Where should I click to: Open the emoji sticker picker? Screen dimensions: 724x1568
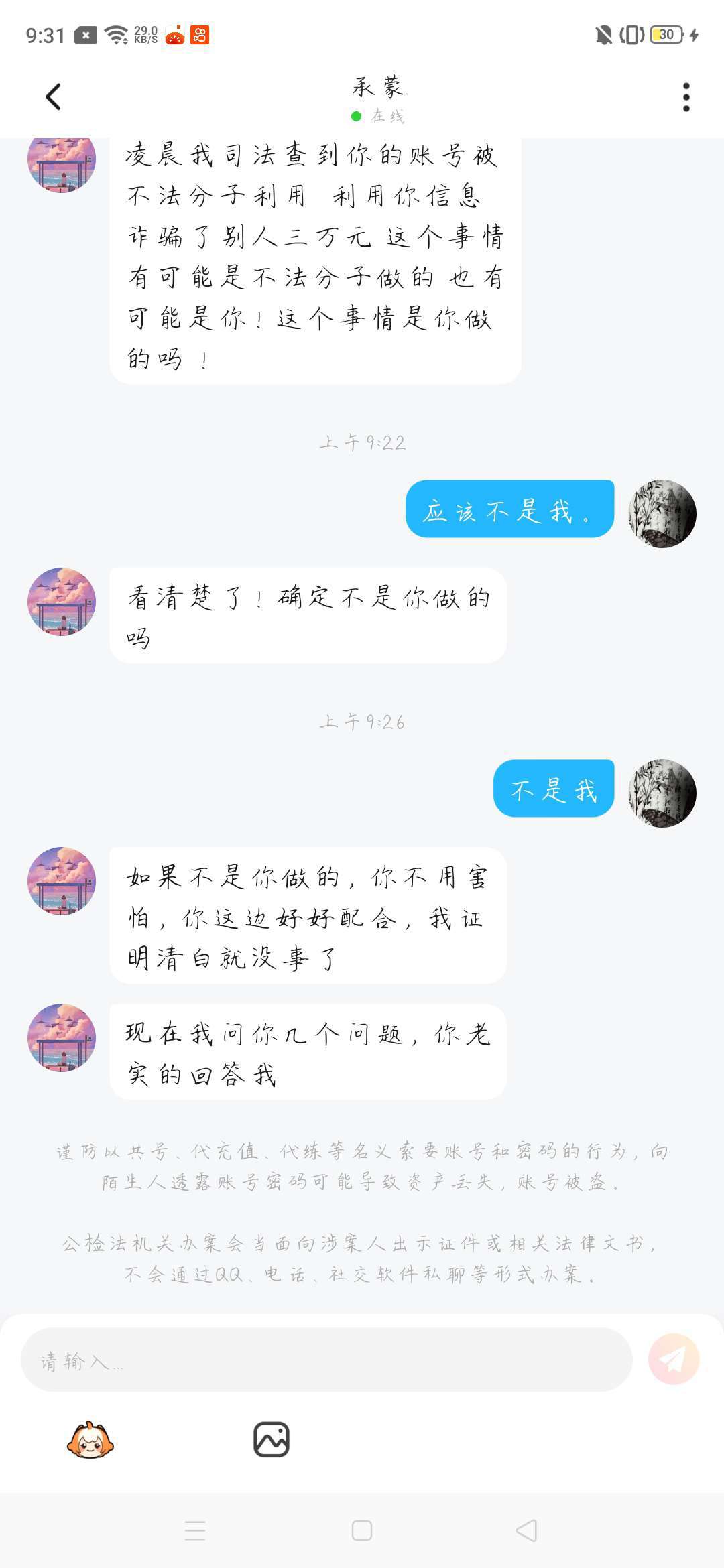click(x=90, y=1439)
